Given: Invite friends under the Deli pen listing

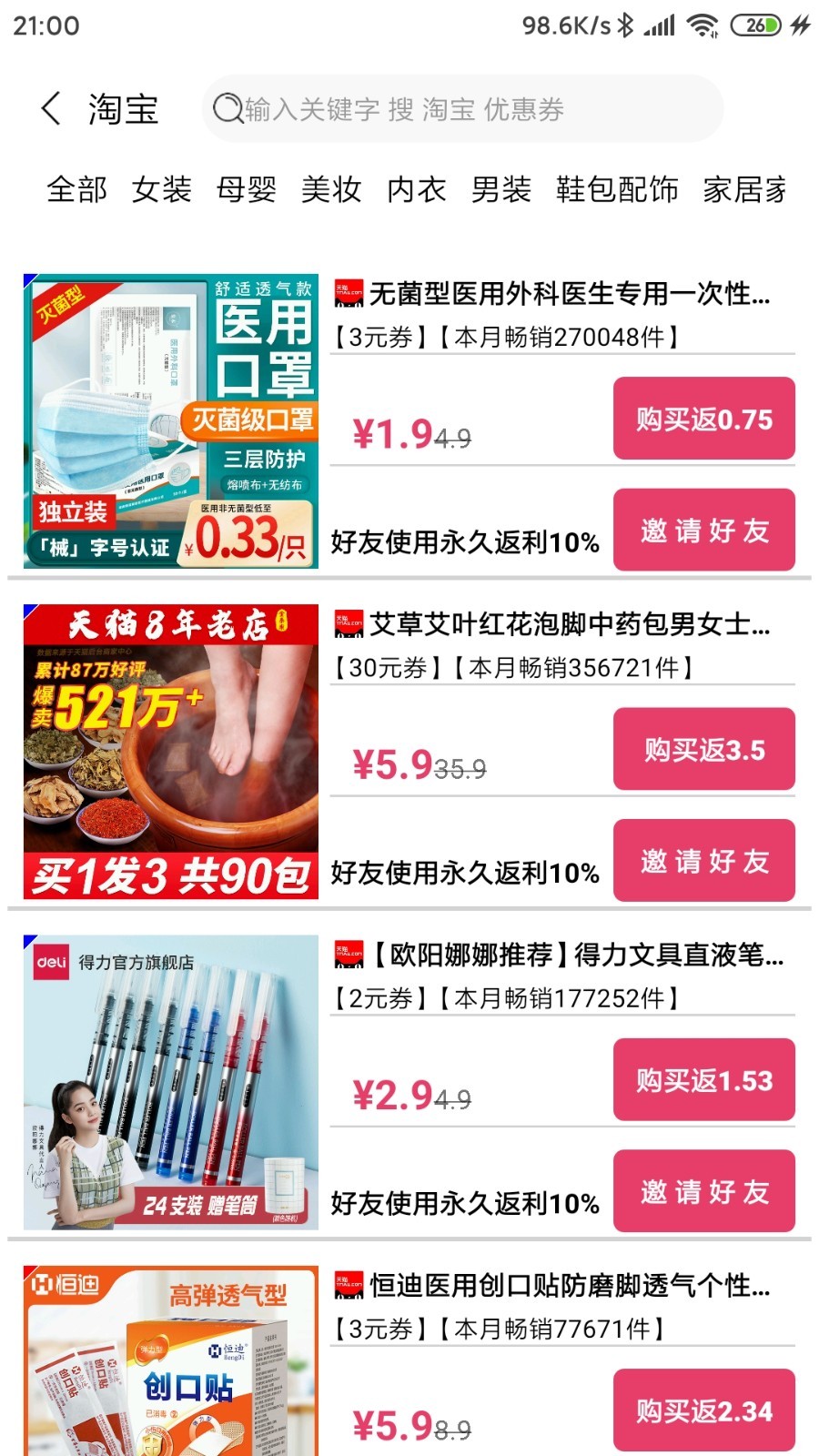Looking at the screenshot, I should coord(703,1190).
